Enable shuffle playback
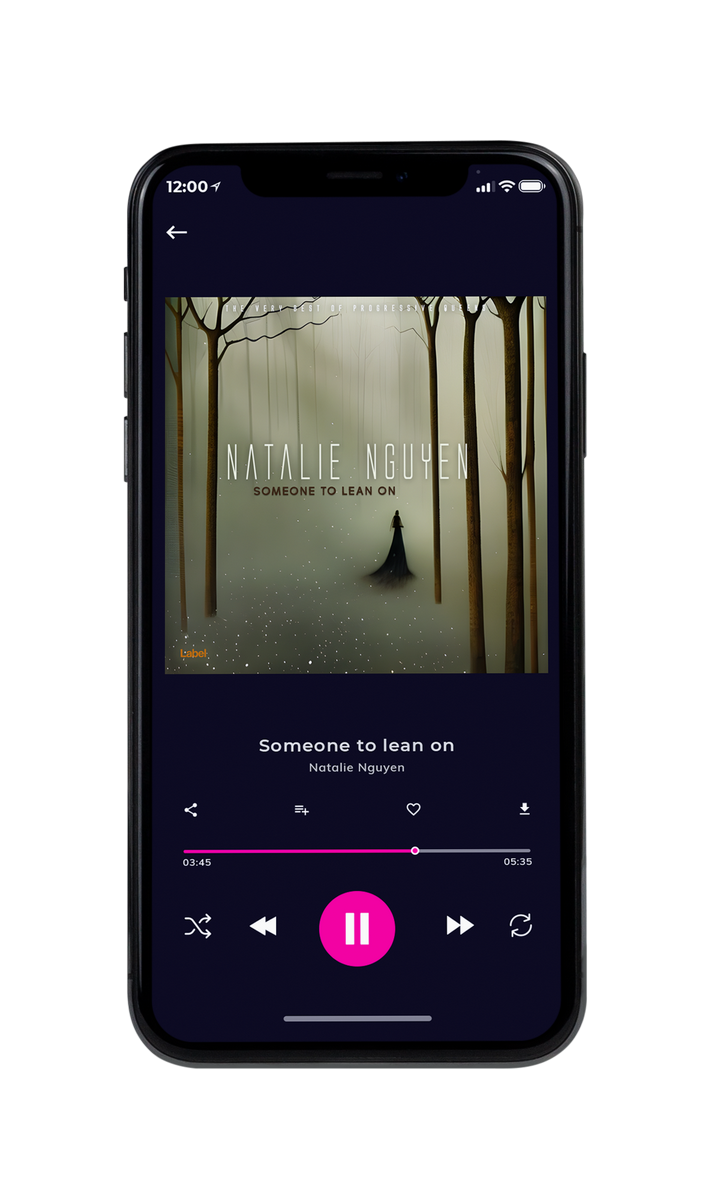The image size is (720, 1200). (198, 927)
